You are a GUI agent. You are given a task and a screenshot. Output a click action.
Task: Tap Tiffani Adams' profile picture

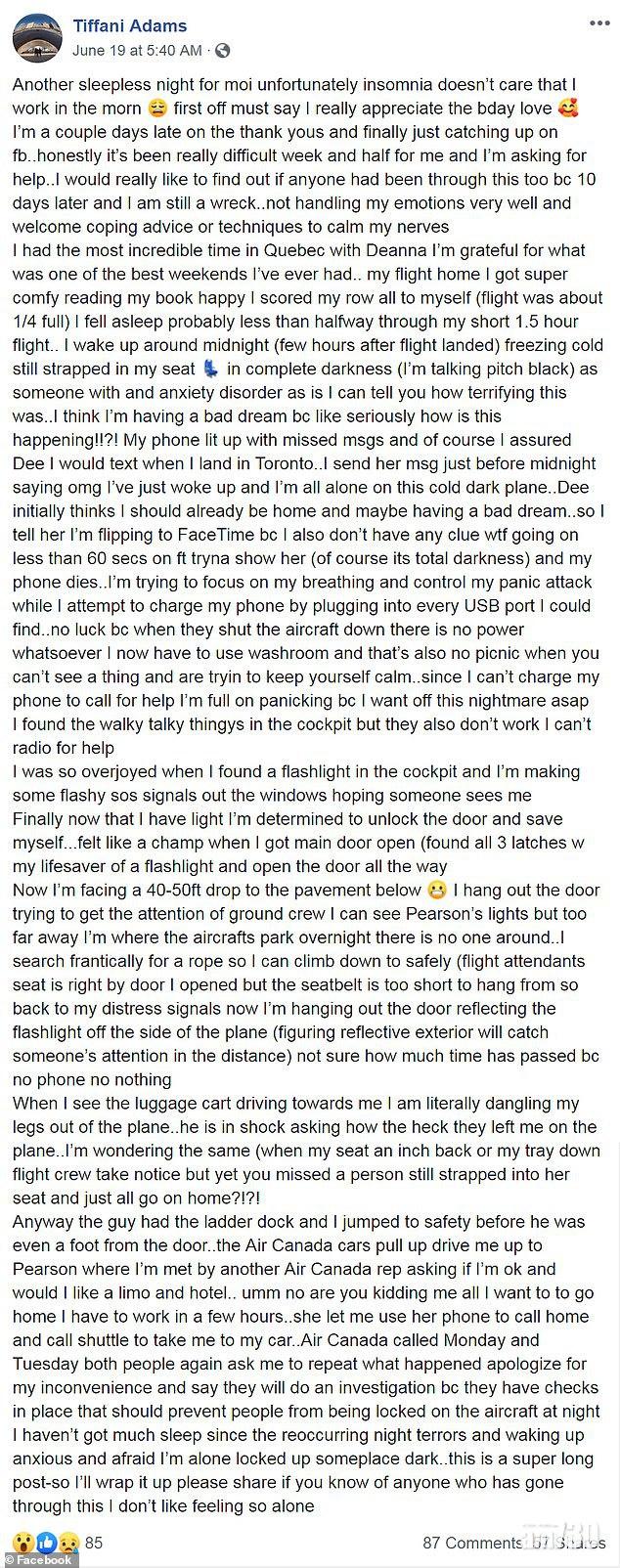[36, 37]
